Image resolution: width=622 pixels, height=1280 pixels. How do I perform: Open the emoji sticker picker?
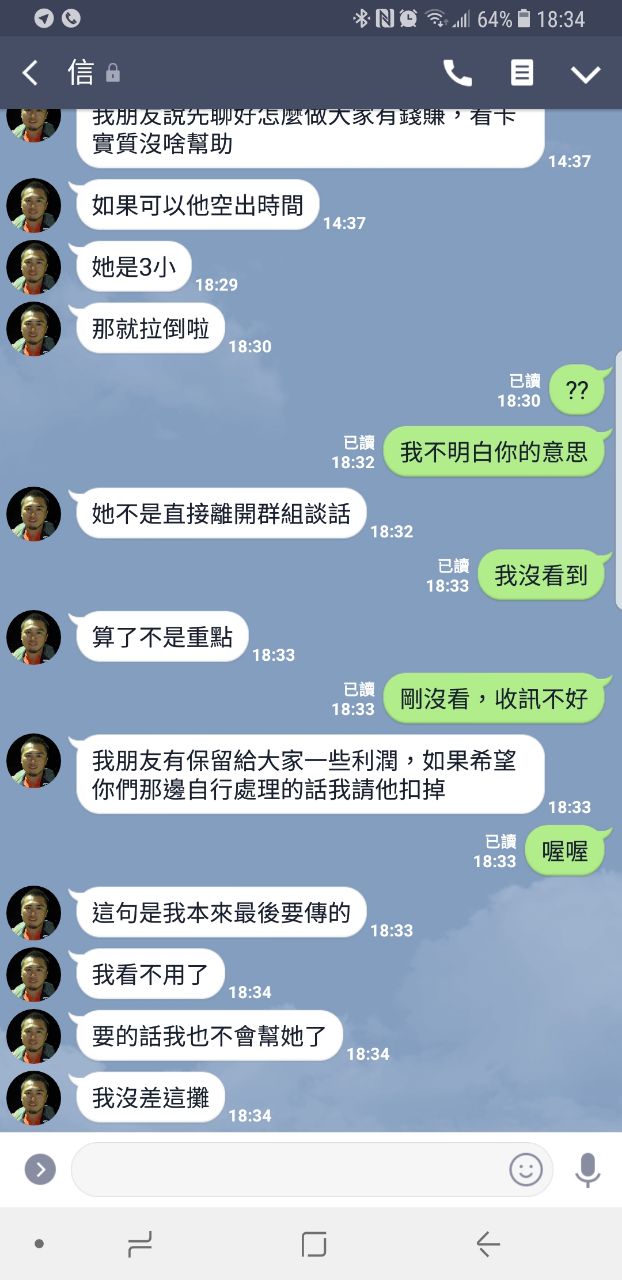pyautogui.click(x=526, y=1169)
